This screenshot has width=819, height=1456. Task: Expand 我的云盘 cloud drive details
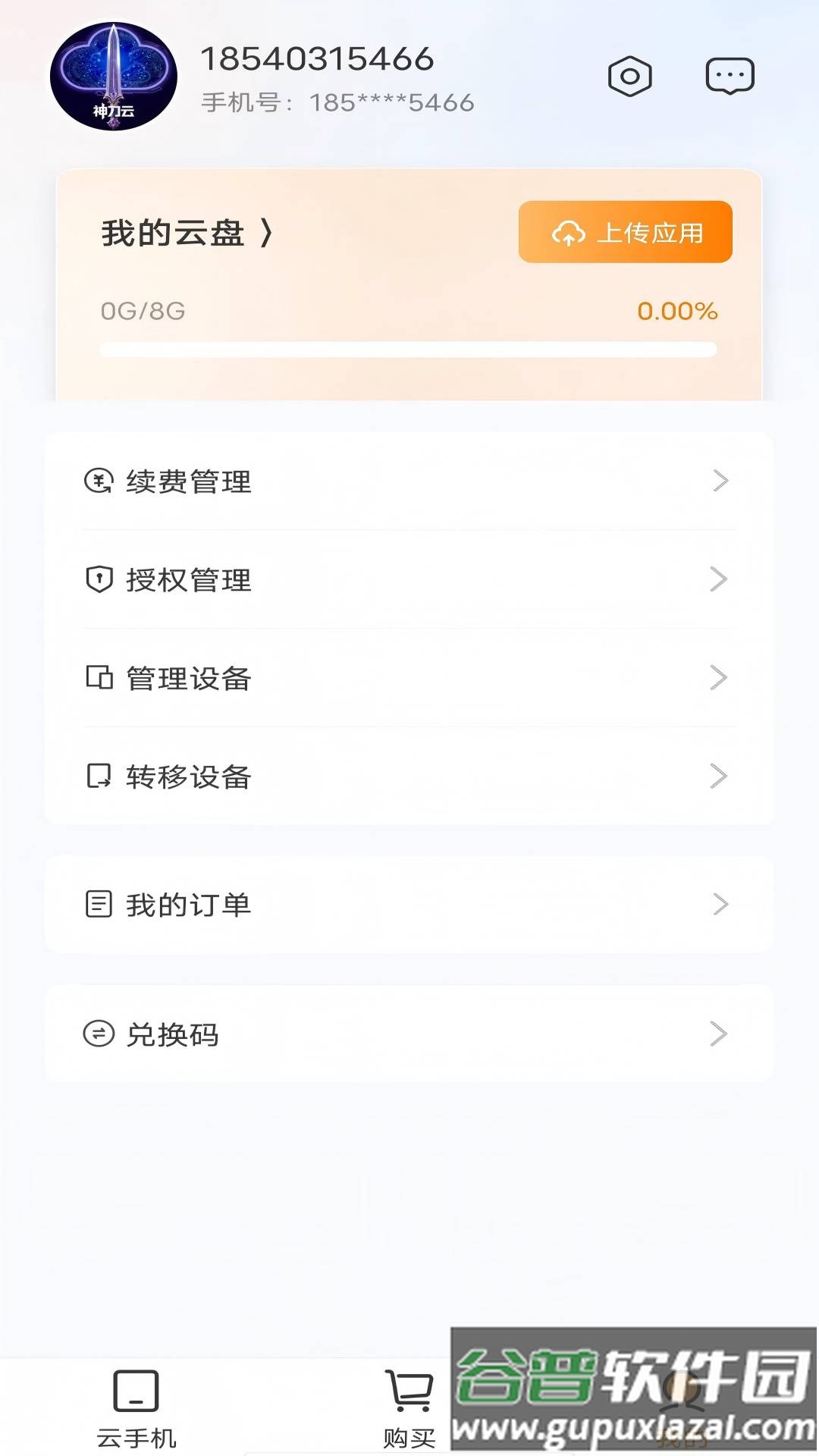[187, 233]
